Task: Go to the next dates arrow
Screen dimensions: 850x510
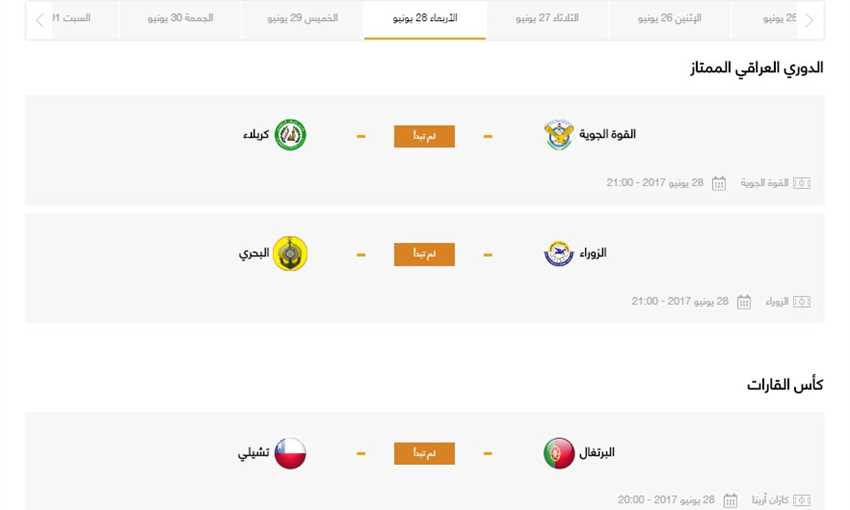Action: point(40,20)
